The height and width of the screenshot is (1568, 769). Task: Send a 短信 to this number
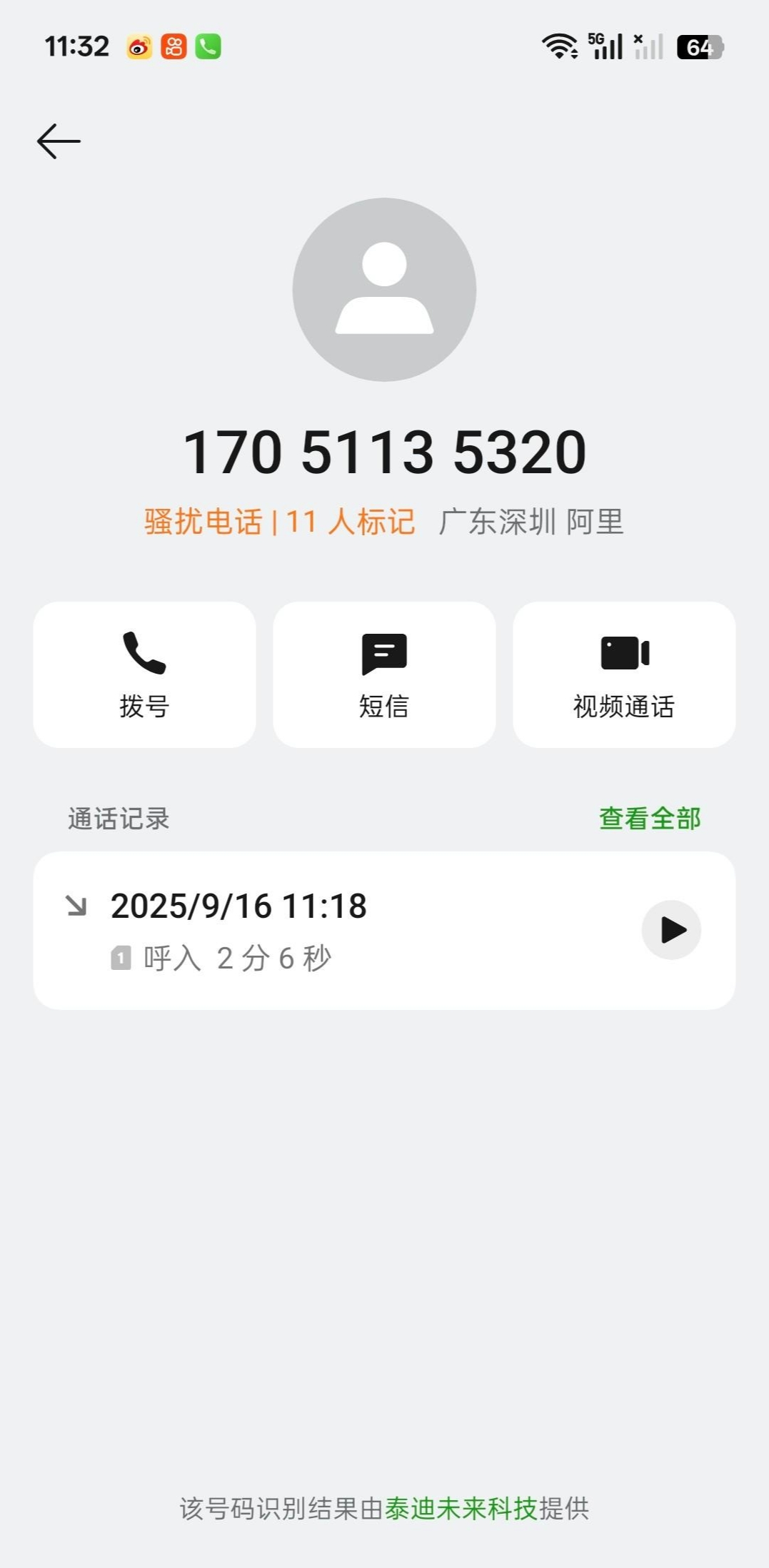384,674
